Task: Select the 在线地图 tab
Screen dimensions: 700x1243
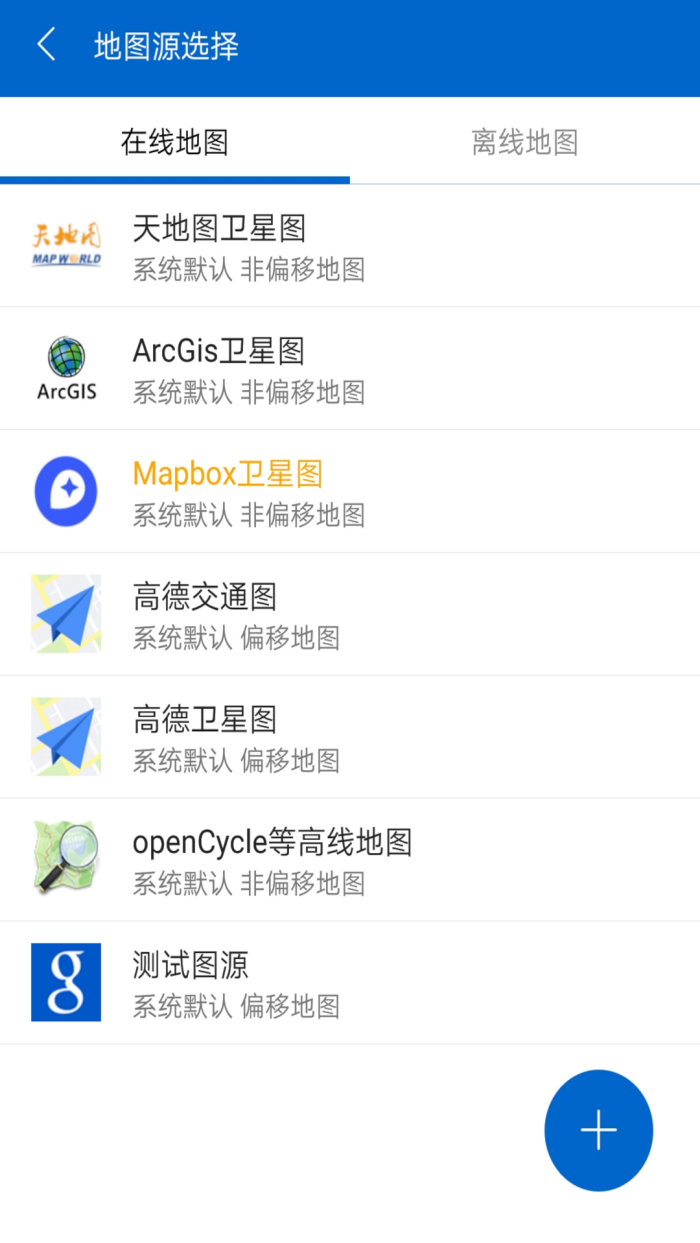Action: [175, 142]
